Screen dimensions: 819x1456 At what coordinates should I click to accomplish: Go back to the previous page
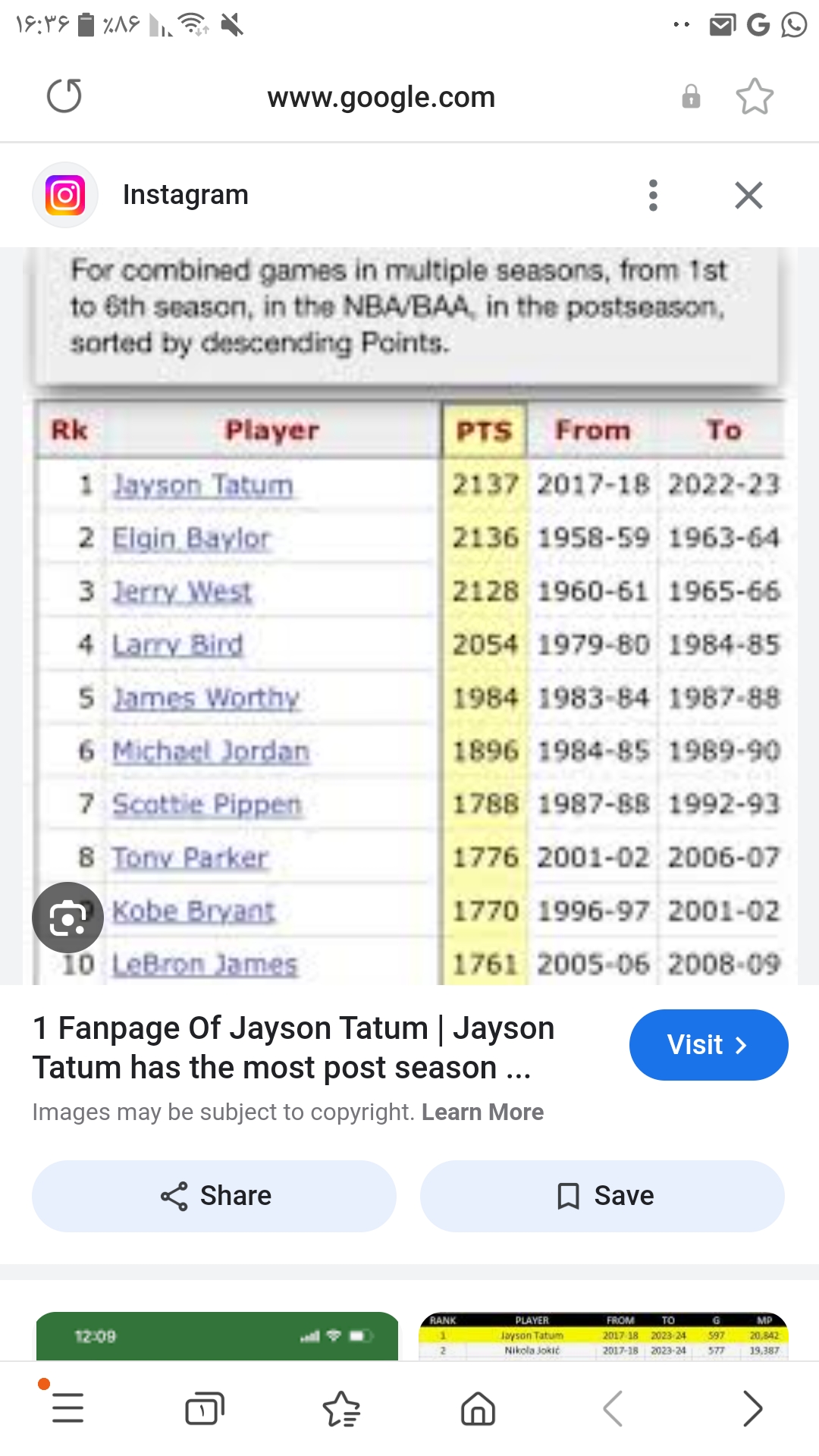[x=613, y=1408]
